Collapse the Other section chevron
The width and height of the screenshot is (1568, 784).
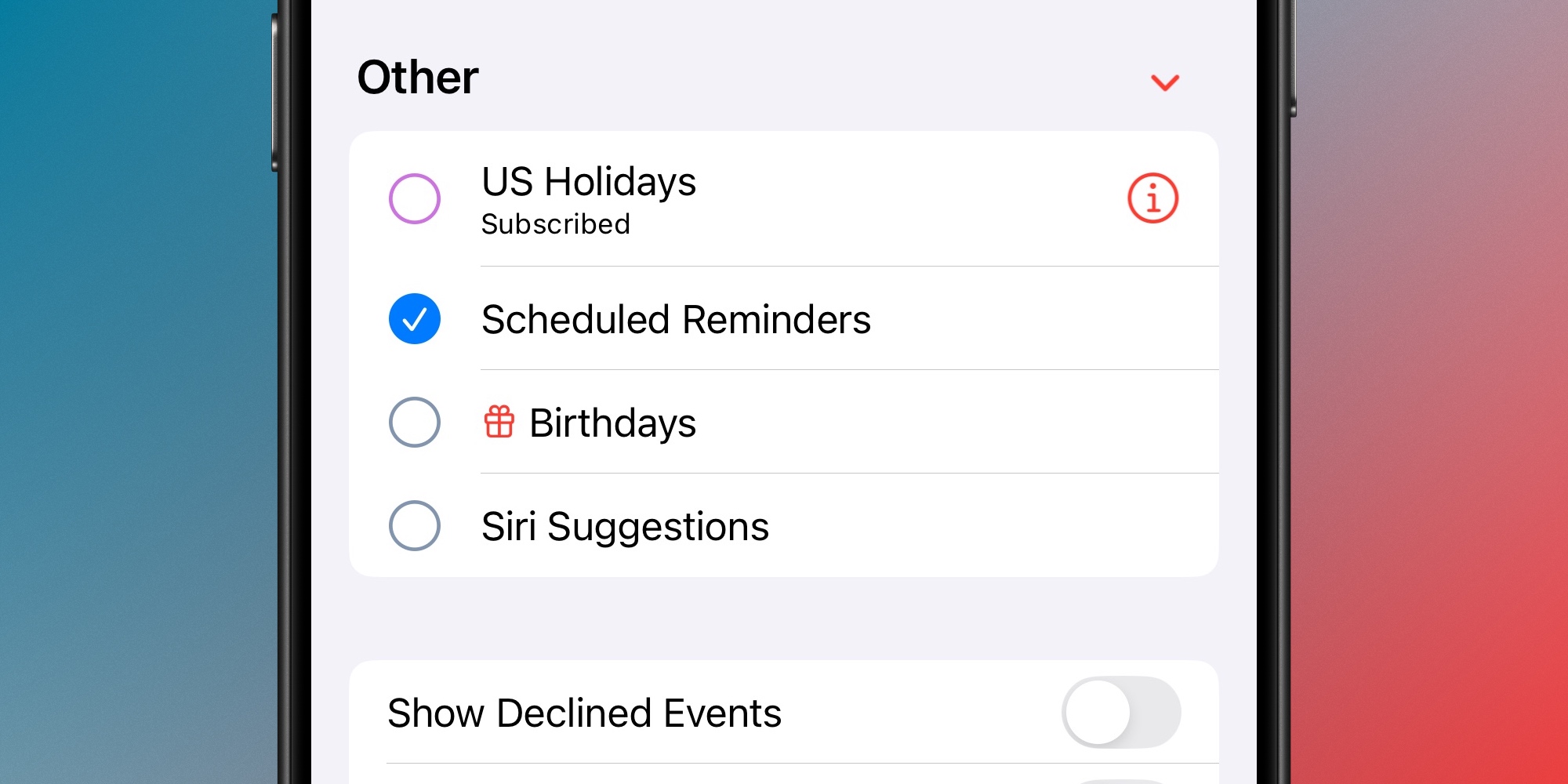pyautogui.click(x=1164, y=82)
